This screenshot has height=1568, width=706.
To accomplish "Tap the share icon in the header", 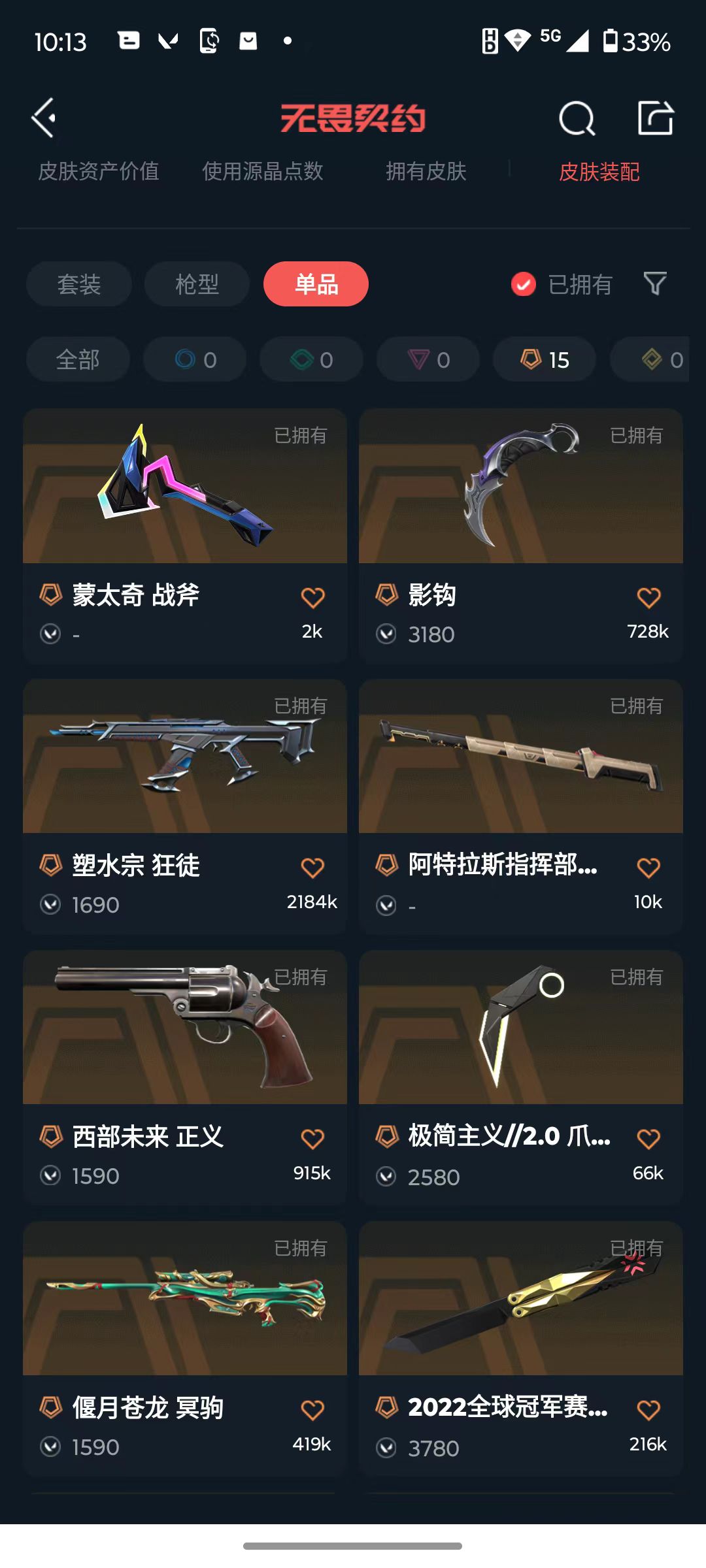I will click(x=655, y=118).
